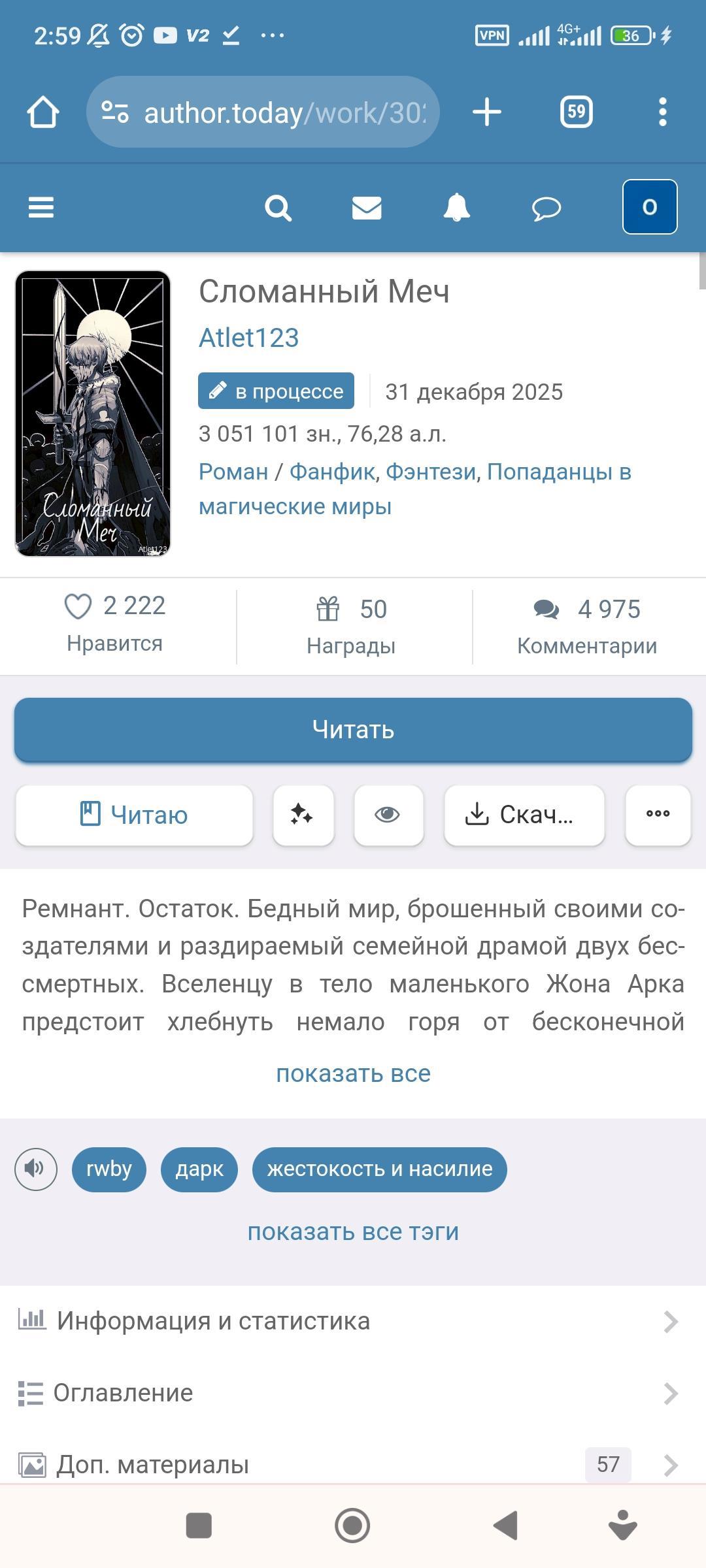Open the user profile avatar O
This screenshot has height=1568, width=706.
649,206
